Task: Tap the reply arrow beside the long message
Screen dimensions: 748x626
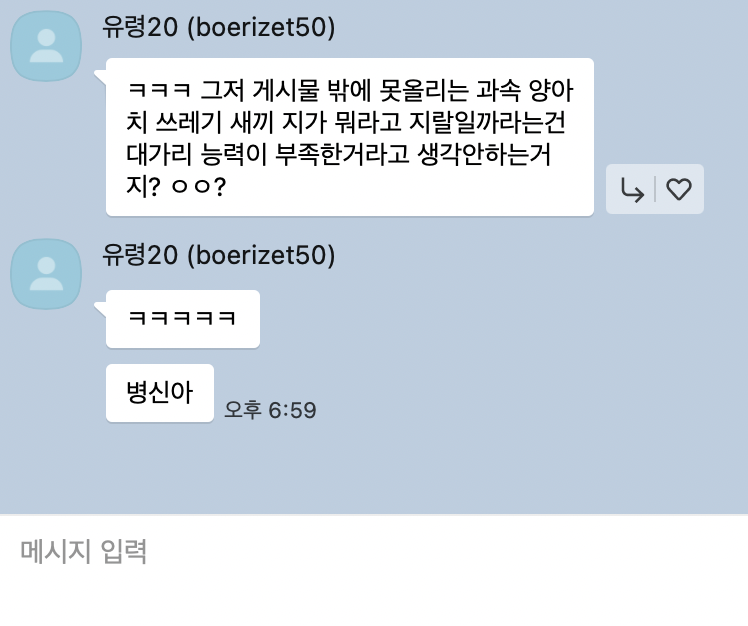Action: pyautogui.click(x=632, y=190)
